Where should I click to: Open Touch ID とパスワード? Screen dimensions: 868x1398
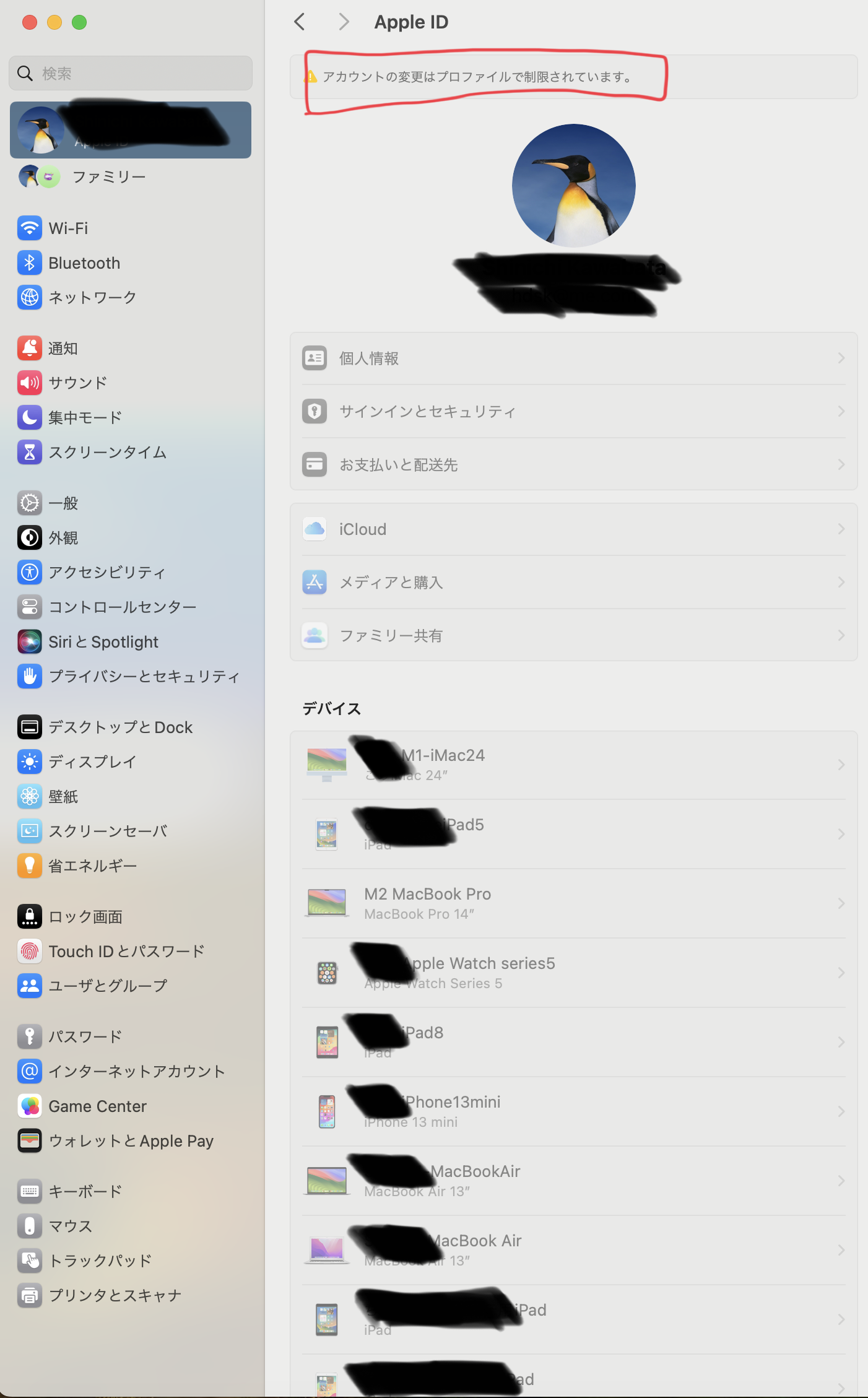tap(126, 952)
